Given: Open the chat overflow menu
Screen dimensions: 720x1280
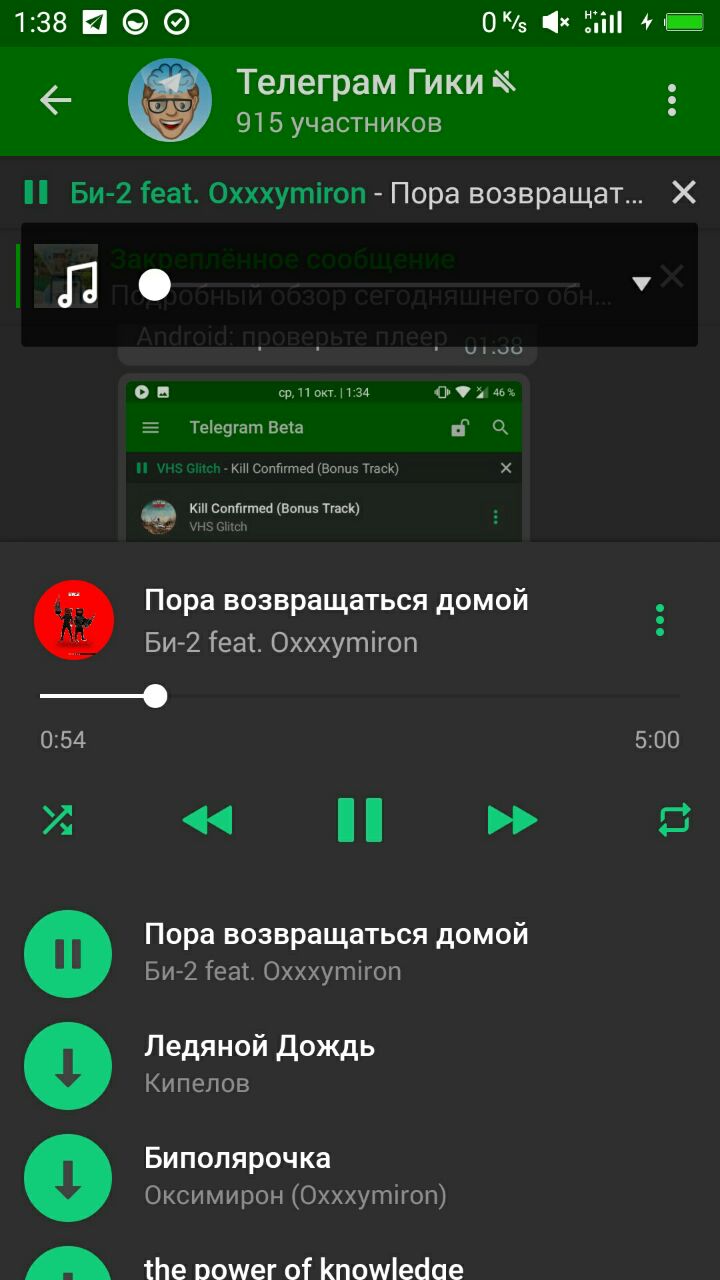Looking at the screenshot, I should coord(671,100).
